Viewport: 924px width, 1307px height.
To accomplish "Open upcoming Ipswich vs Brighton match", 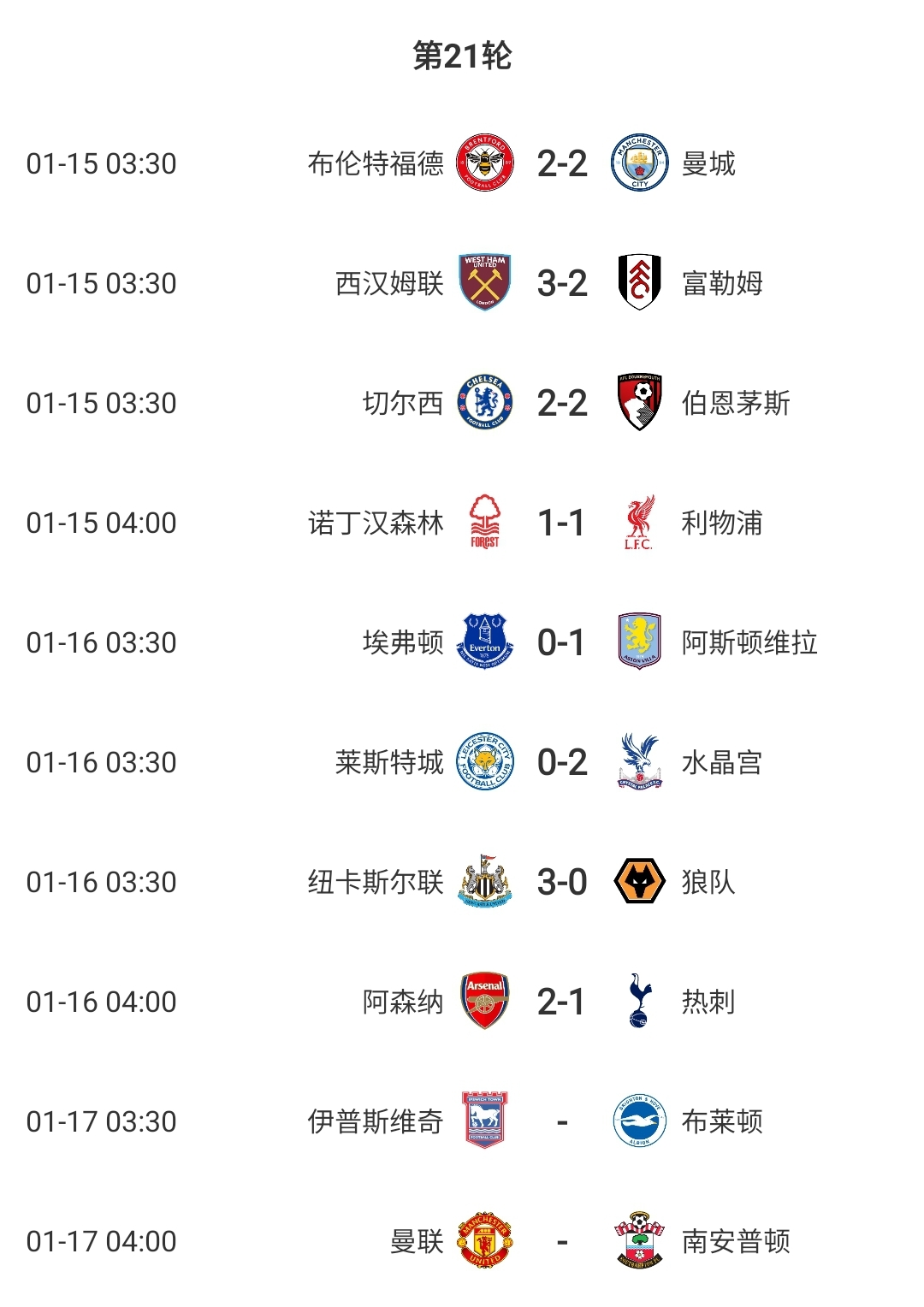I will pos(561,1121).
